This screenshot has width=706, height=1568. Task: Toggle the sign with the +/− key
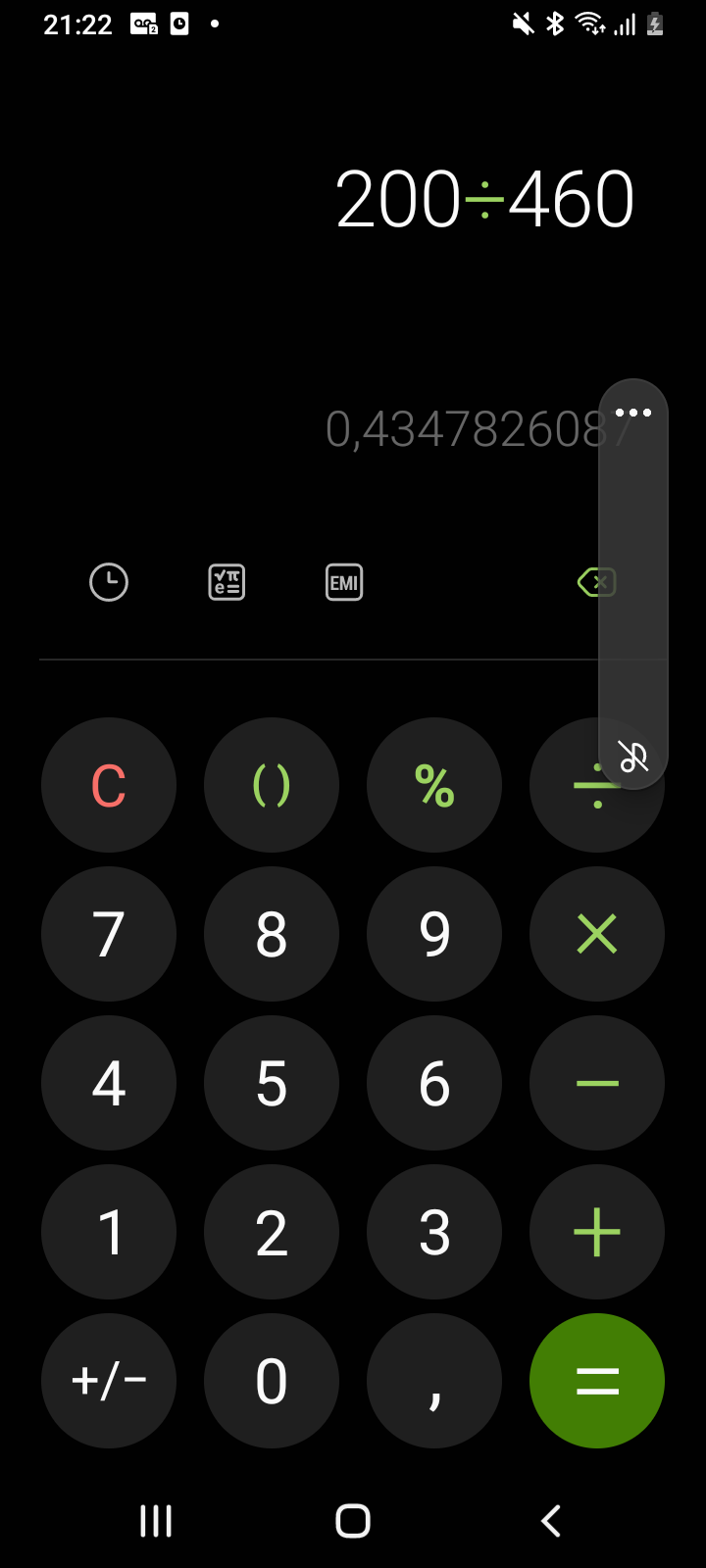(x=109, y=1381)
